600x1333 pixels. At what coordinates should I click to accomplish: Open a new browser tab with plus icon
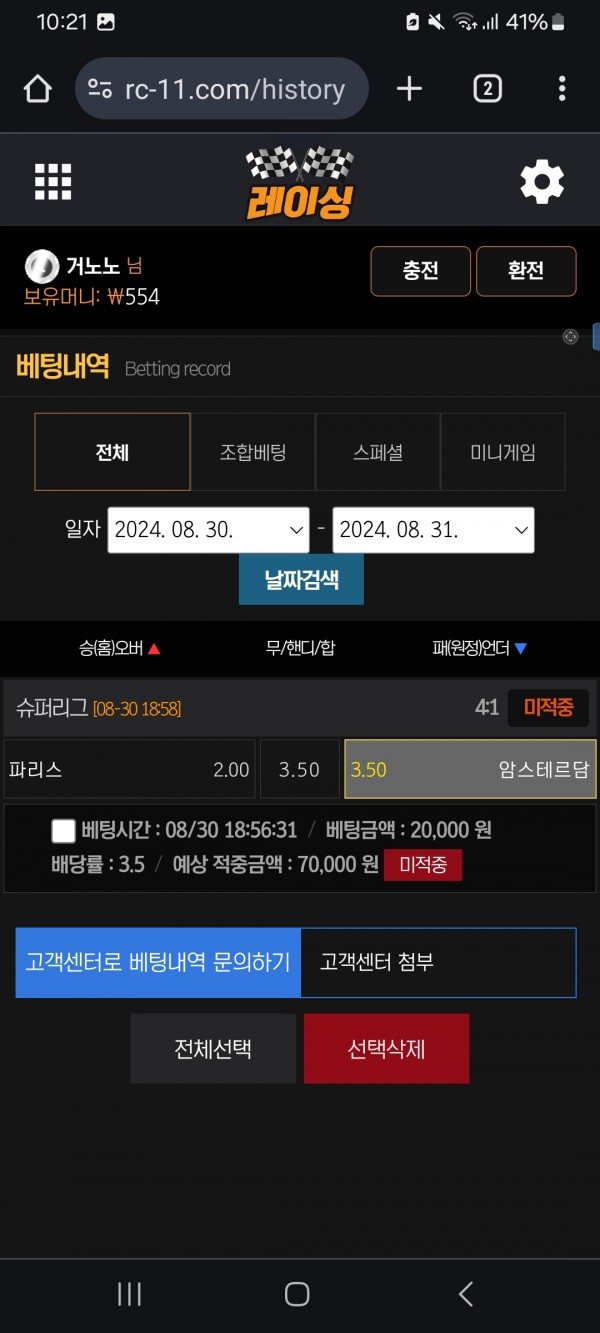click(x=409, y=89)
